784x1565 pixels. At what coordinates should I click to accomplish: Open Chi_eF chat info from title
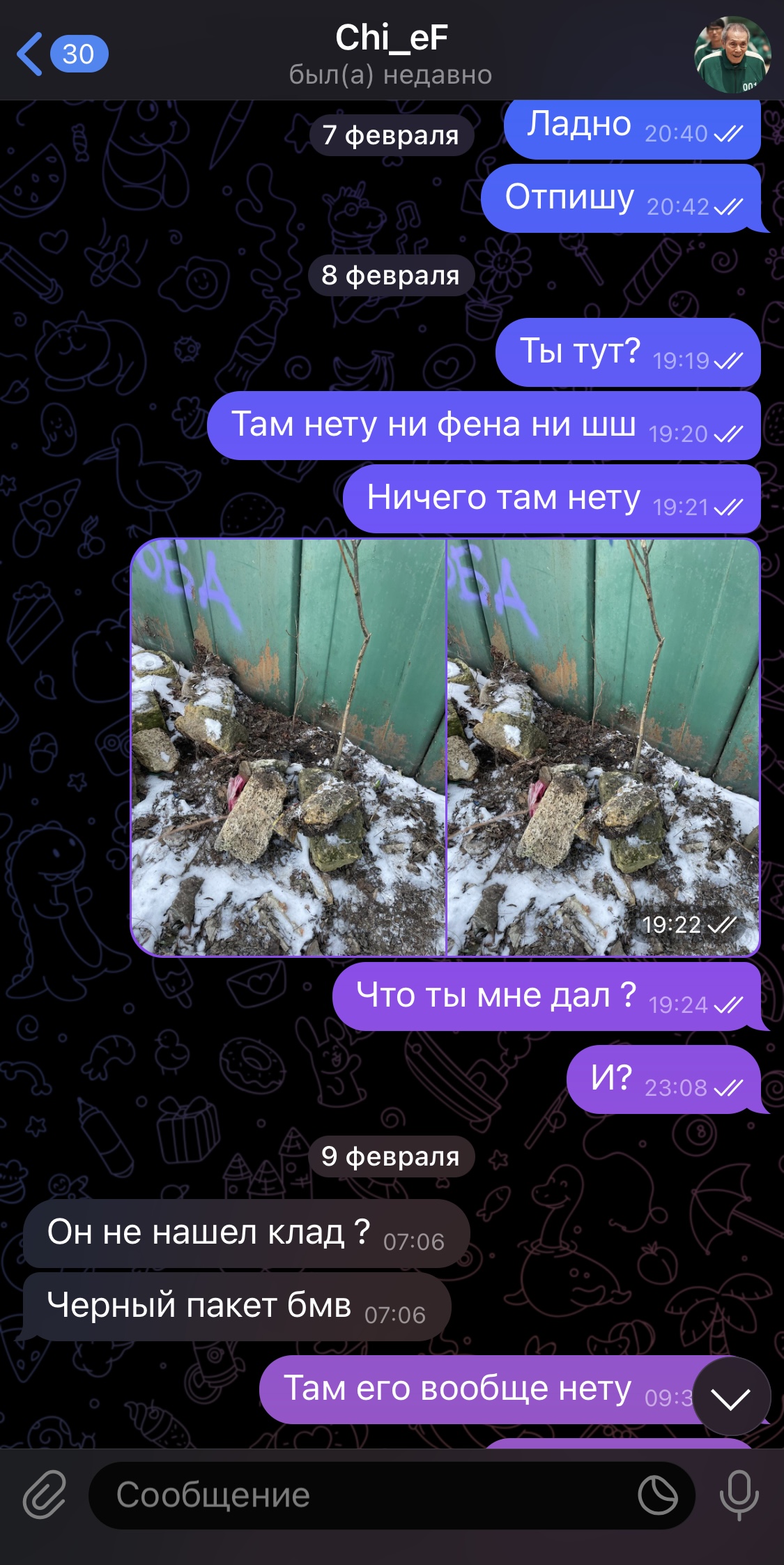coord(391,54)
